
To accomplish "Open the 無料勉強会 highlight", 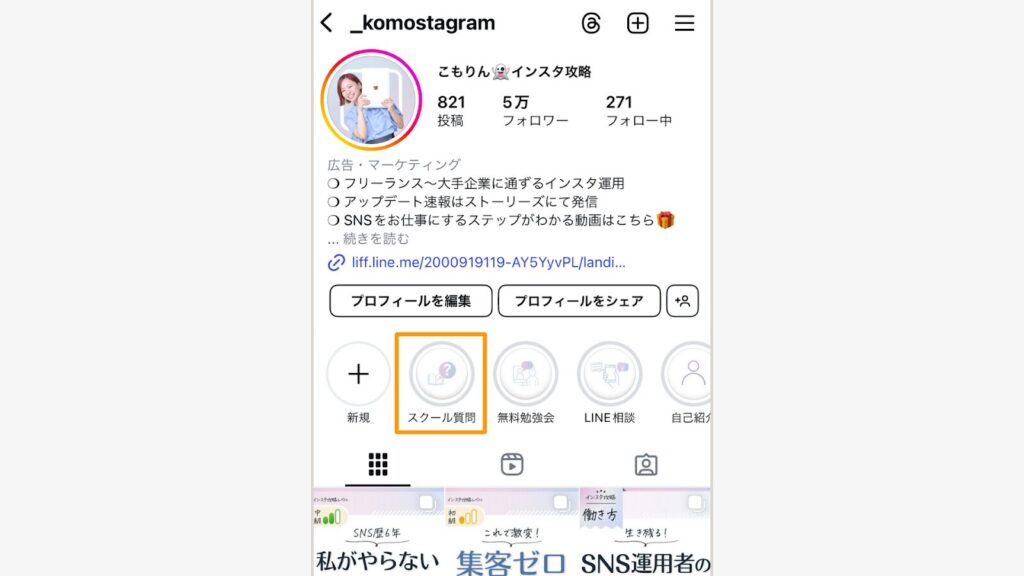I will (525, 375).
